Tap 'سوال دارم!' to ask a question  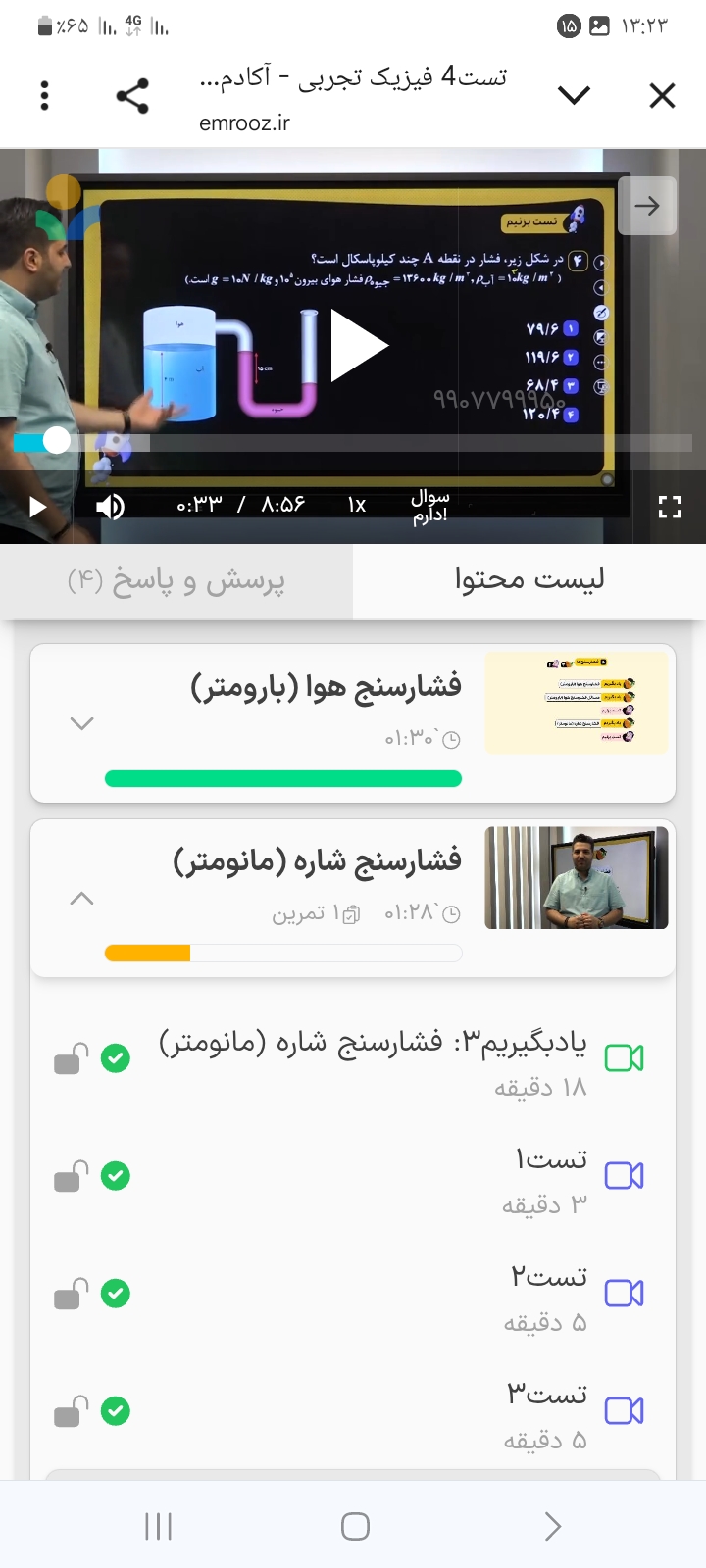click(429, 506)
